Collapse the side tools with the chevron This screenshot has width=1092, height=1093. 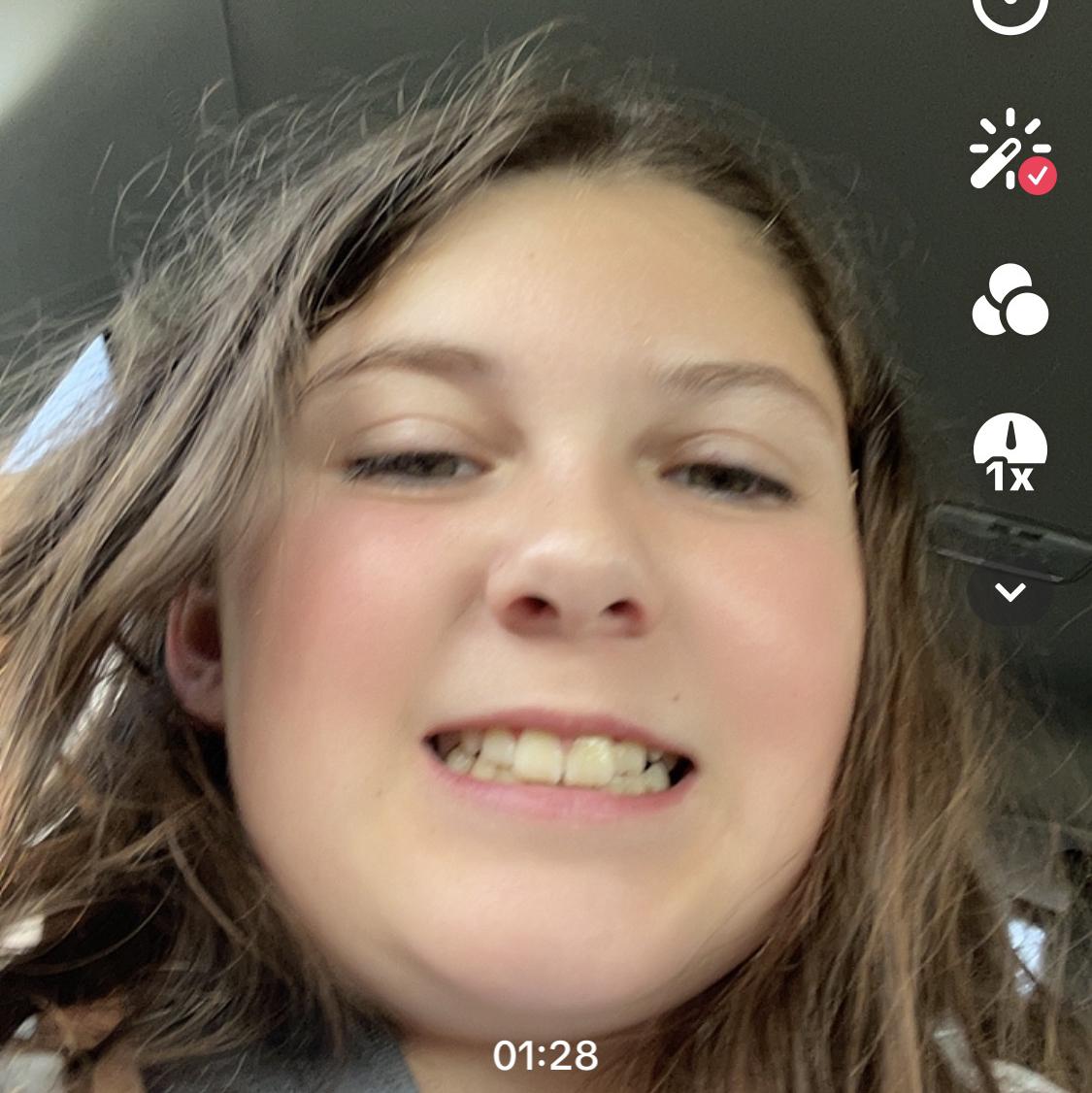click(1010, 591)
